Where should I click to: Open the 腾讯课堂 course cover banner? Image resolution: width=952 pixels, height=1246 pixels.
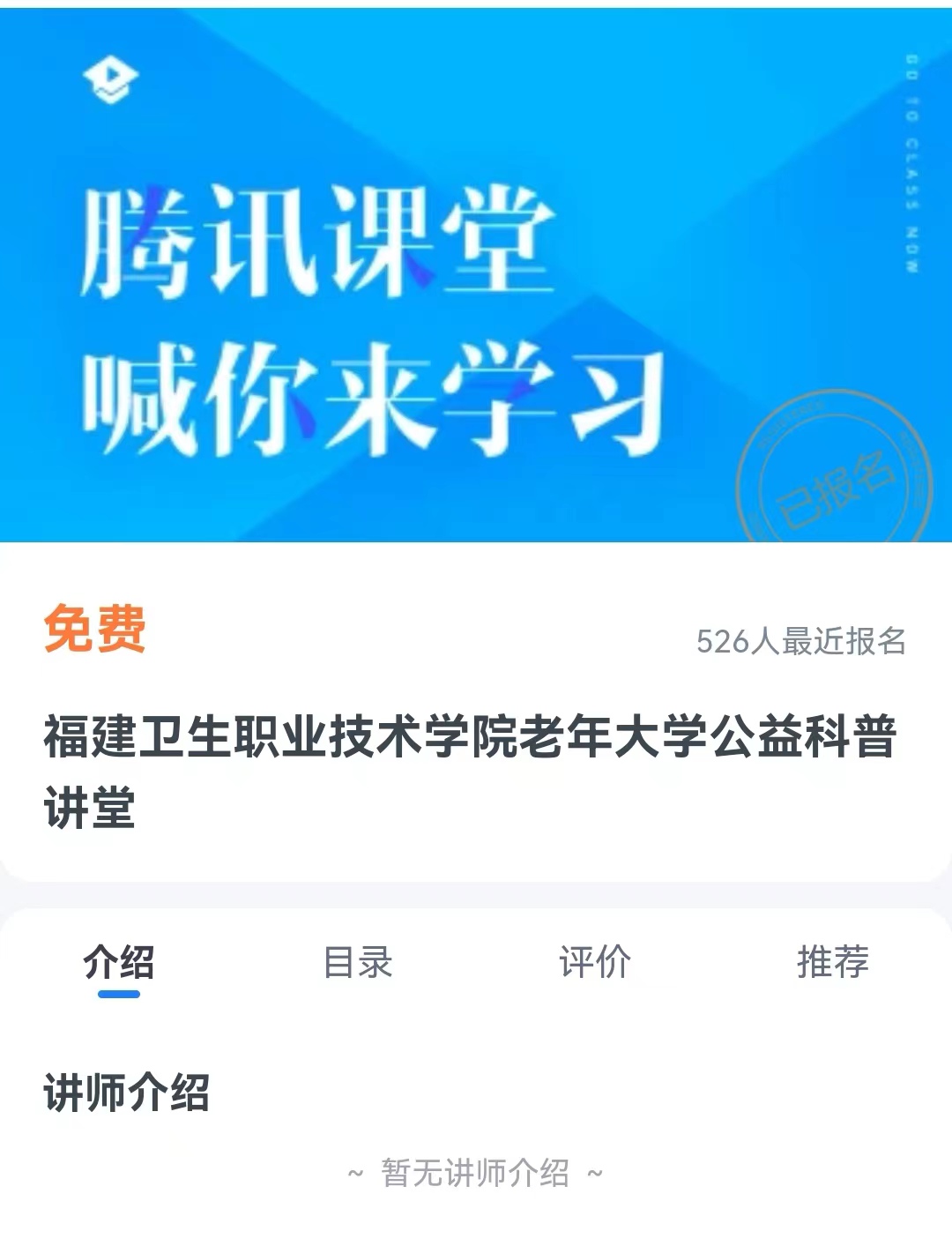(x=476, y=273)
